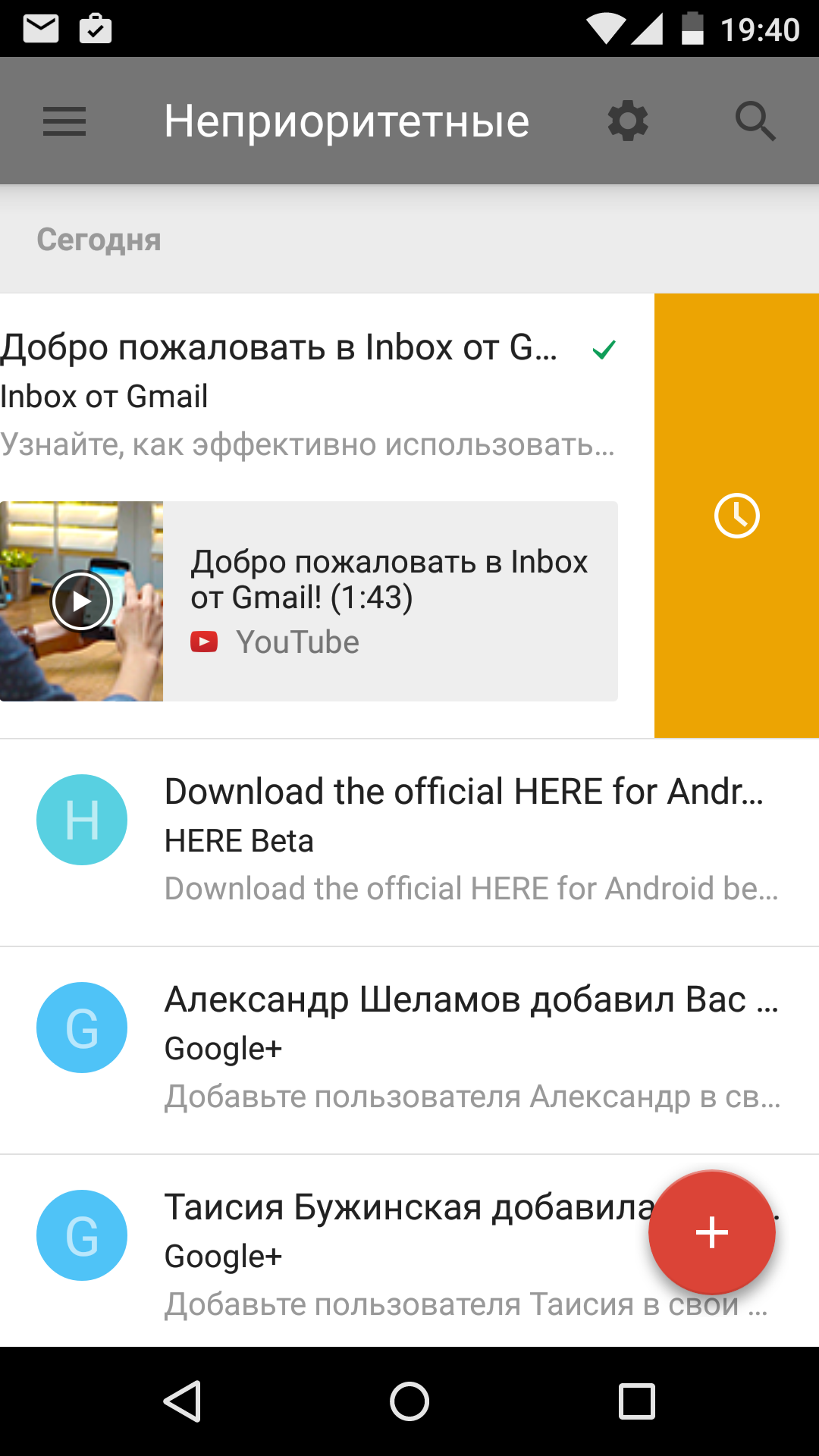Open the email about Таисия Бужинская
819x1456 pixels.
[326, 1251]
